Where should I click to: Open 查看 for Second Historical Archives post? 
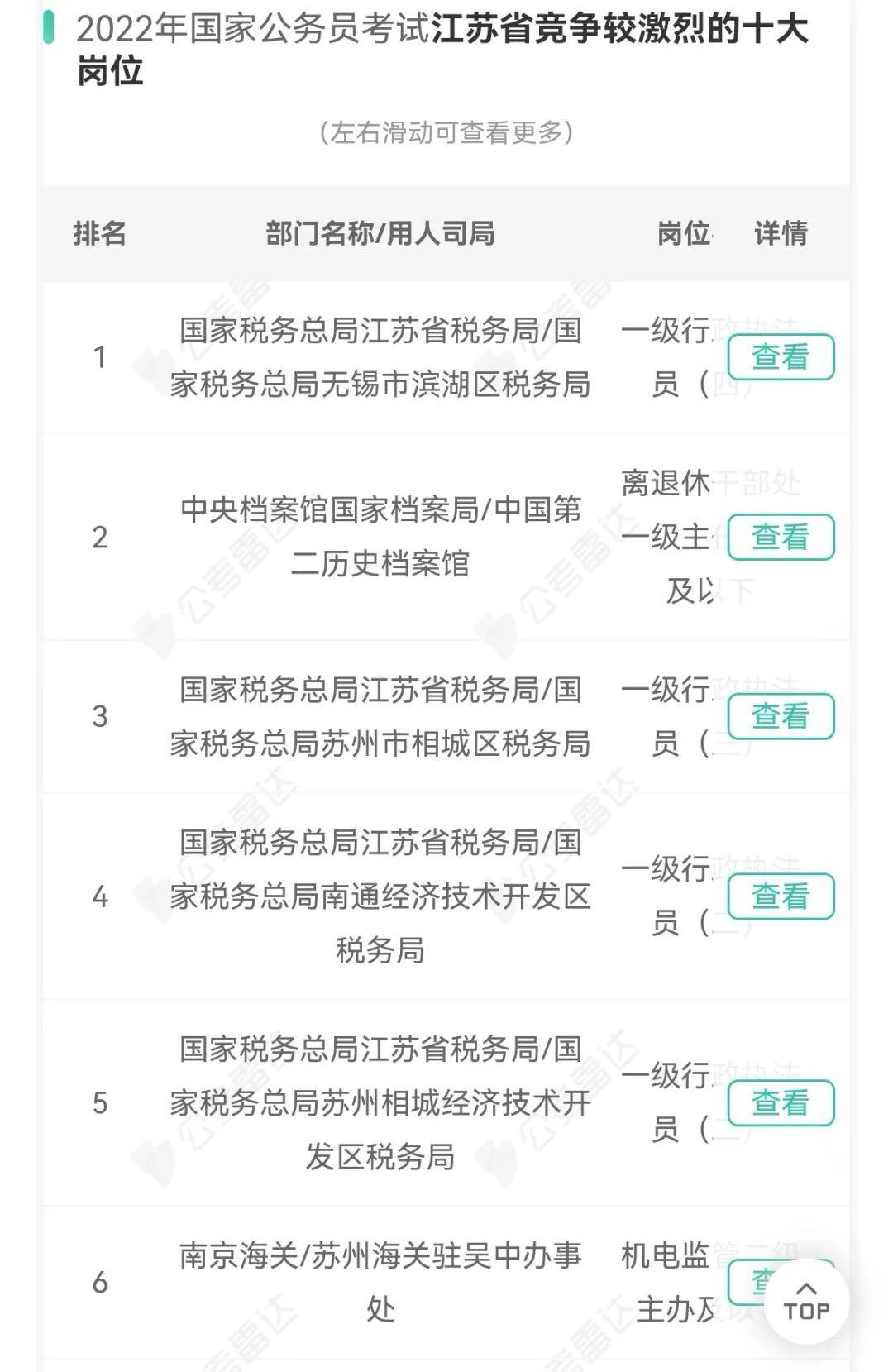point(780,537)
